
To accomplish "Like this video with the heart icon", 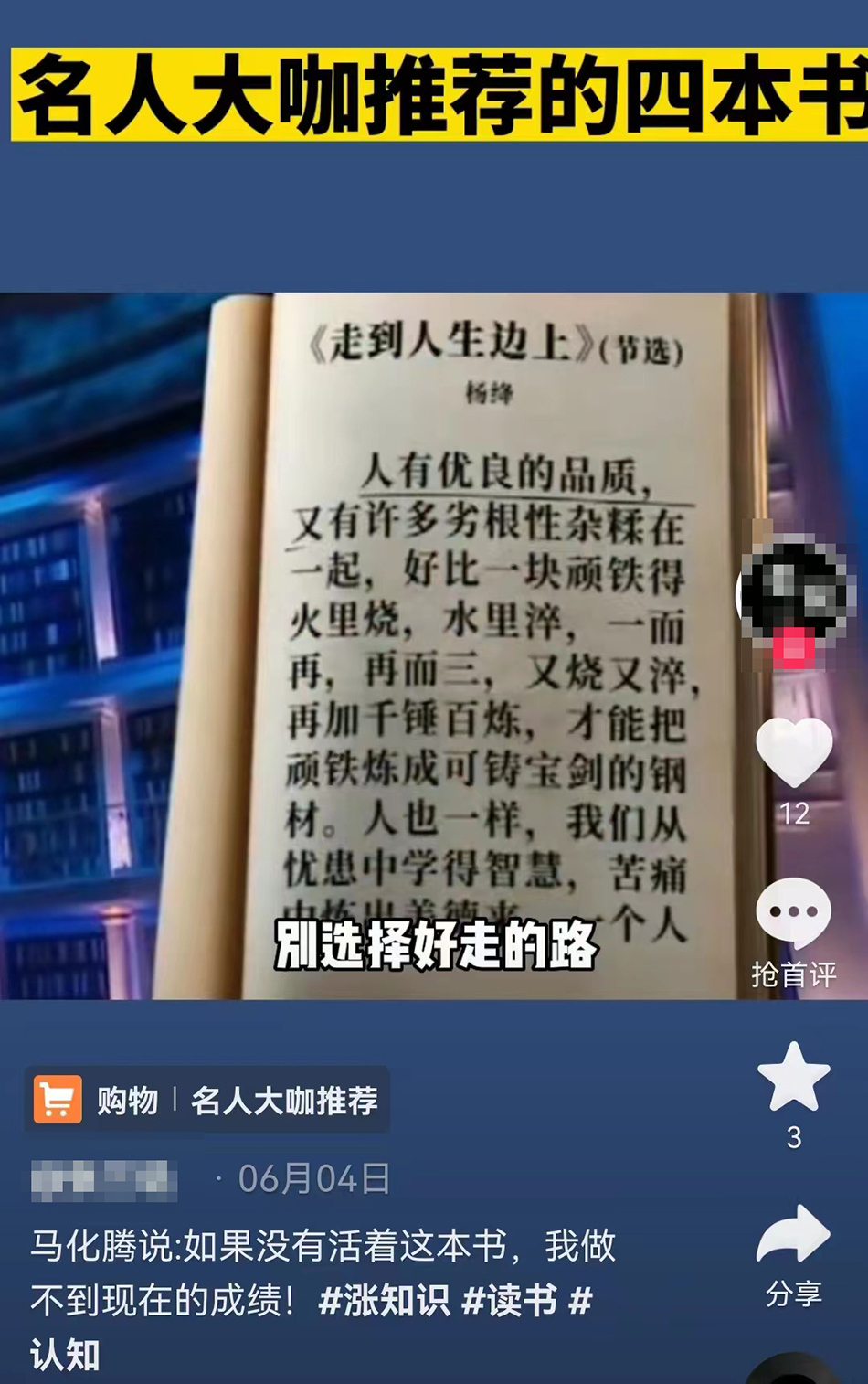I will tap(793, 752).
